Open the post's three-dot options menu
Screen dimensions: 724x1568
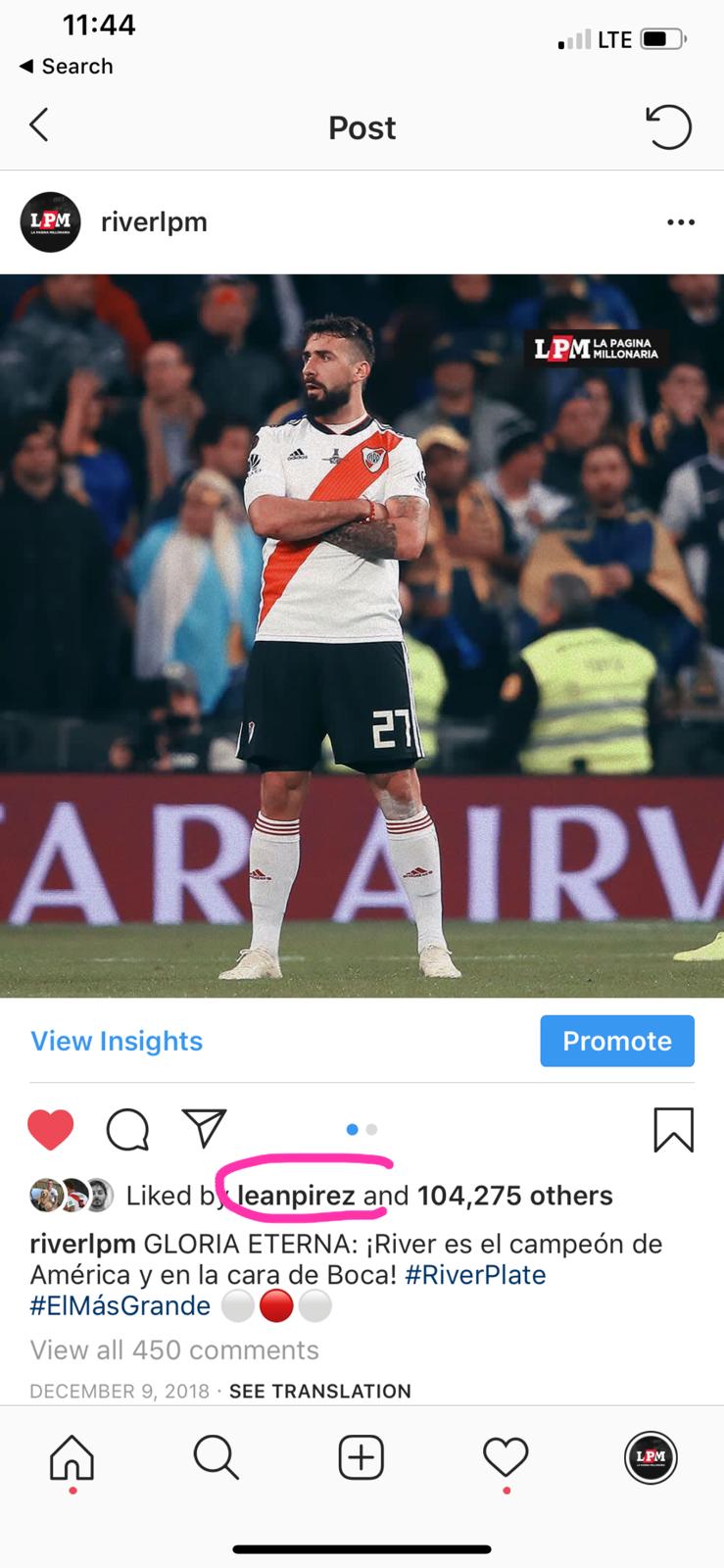click(680, 222)
